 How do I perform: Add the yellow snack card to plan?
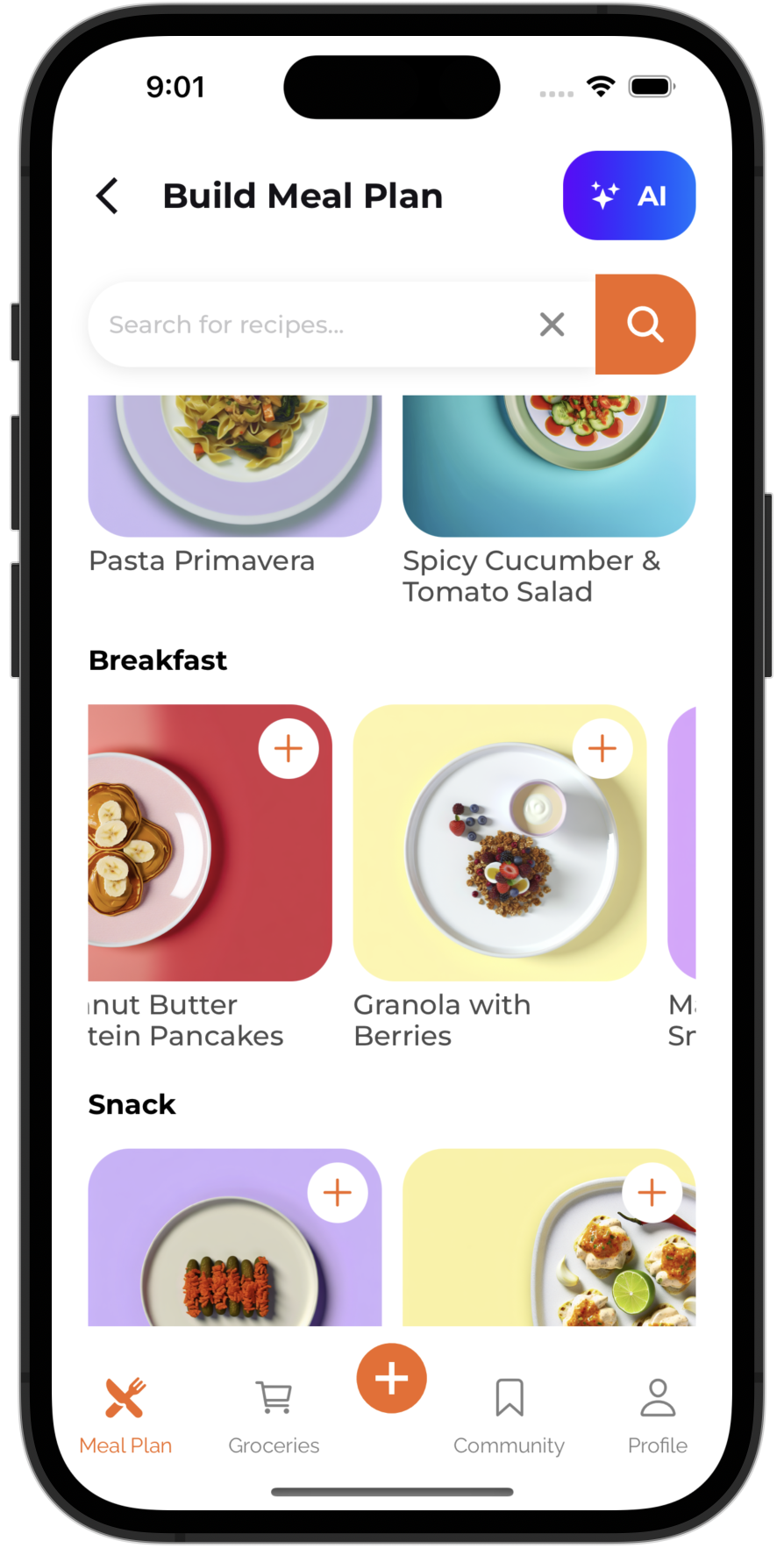click(x=652, y=1193)
